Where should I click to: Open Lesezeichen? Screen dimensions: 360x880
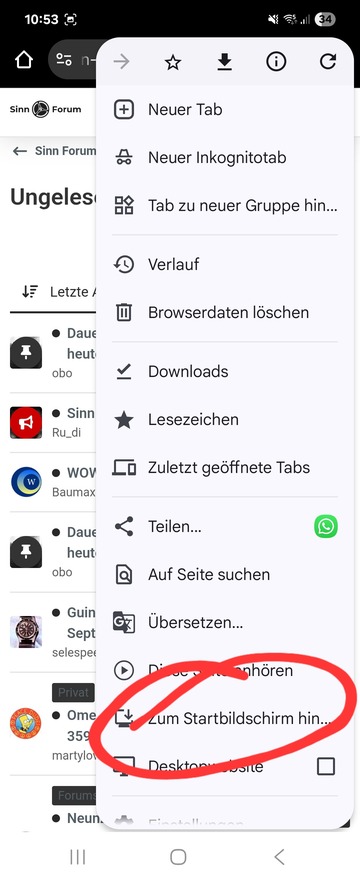tap(225, 419)
